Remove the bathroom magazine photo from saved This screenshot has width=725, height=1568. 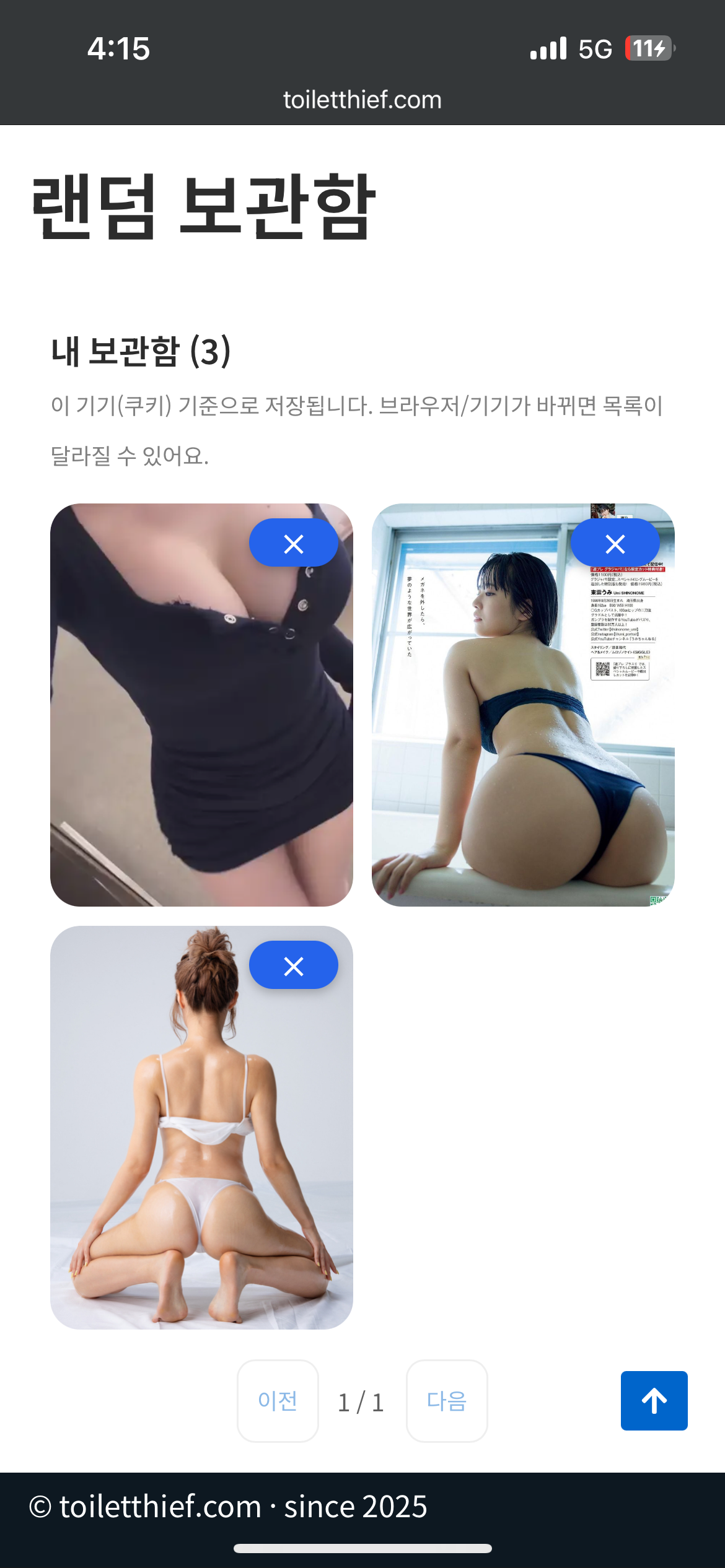point(615,543)
